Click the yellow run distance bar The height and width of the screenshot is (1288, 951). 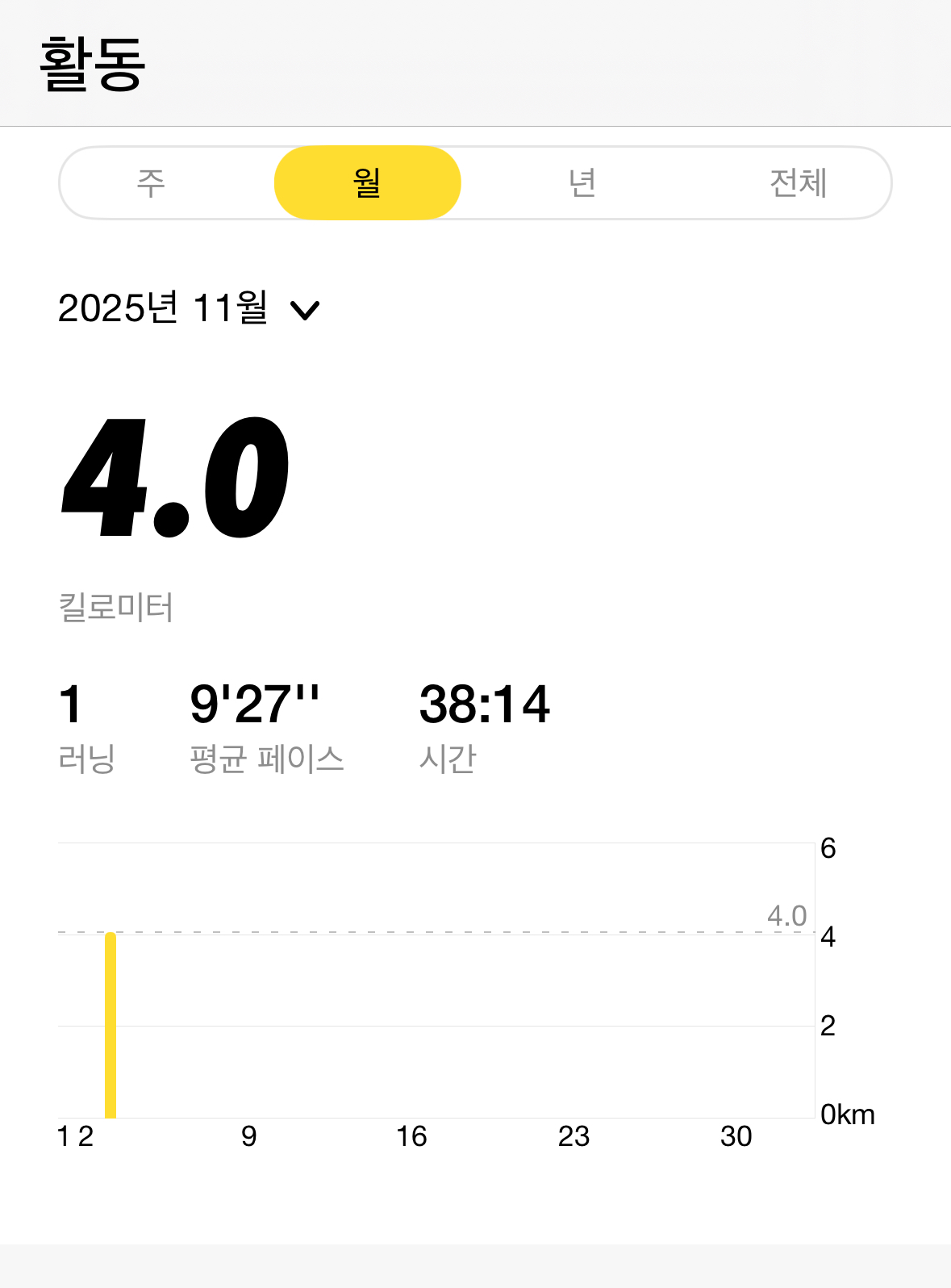110,1025
